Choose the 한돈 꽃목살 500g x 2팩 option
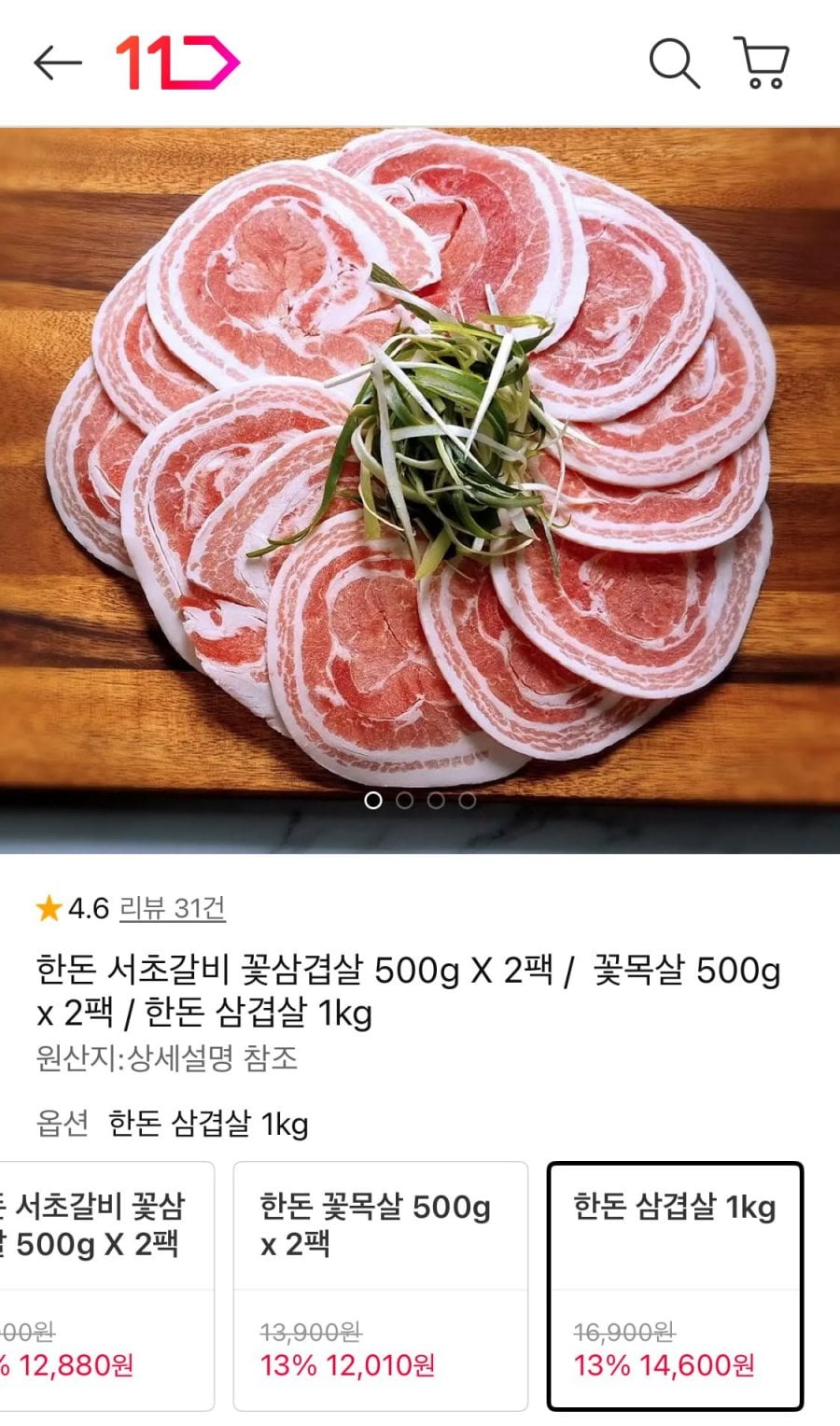Image resolution: width=840 pixels, height=1426 pixels. [380, 1284]
